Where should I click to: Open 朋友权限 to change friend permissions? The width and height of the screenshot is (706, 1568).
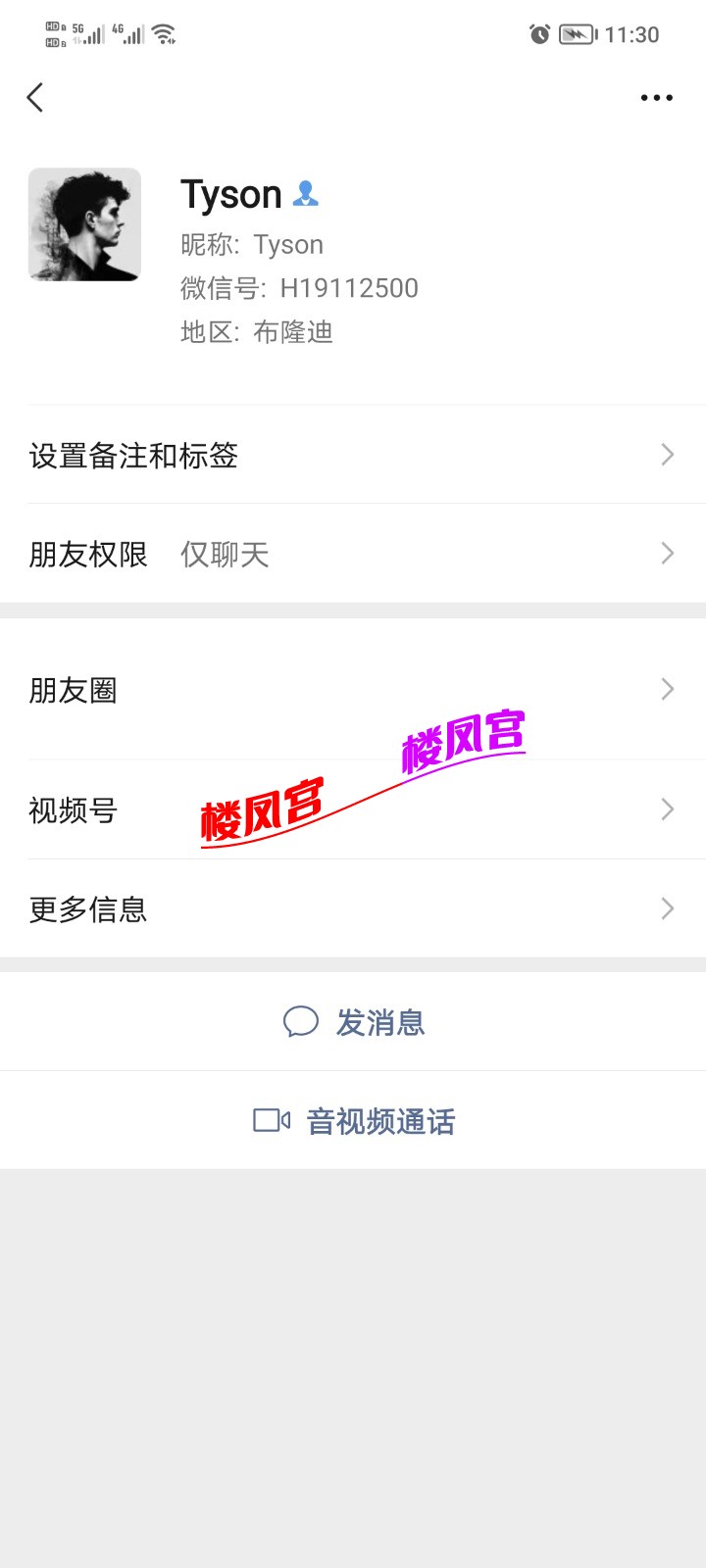click(x=353, y=554)
